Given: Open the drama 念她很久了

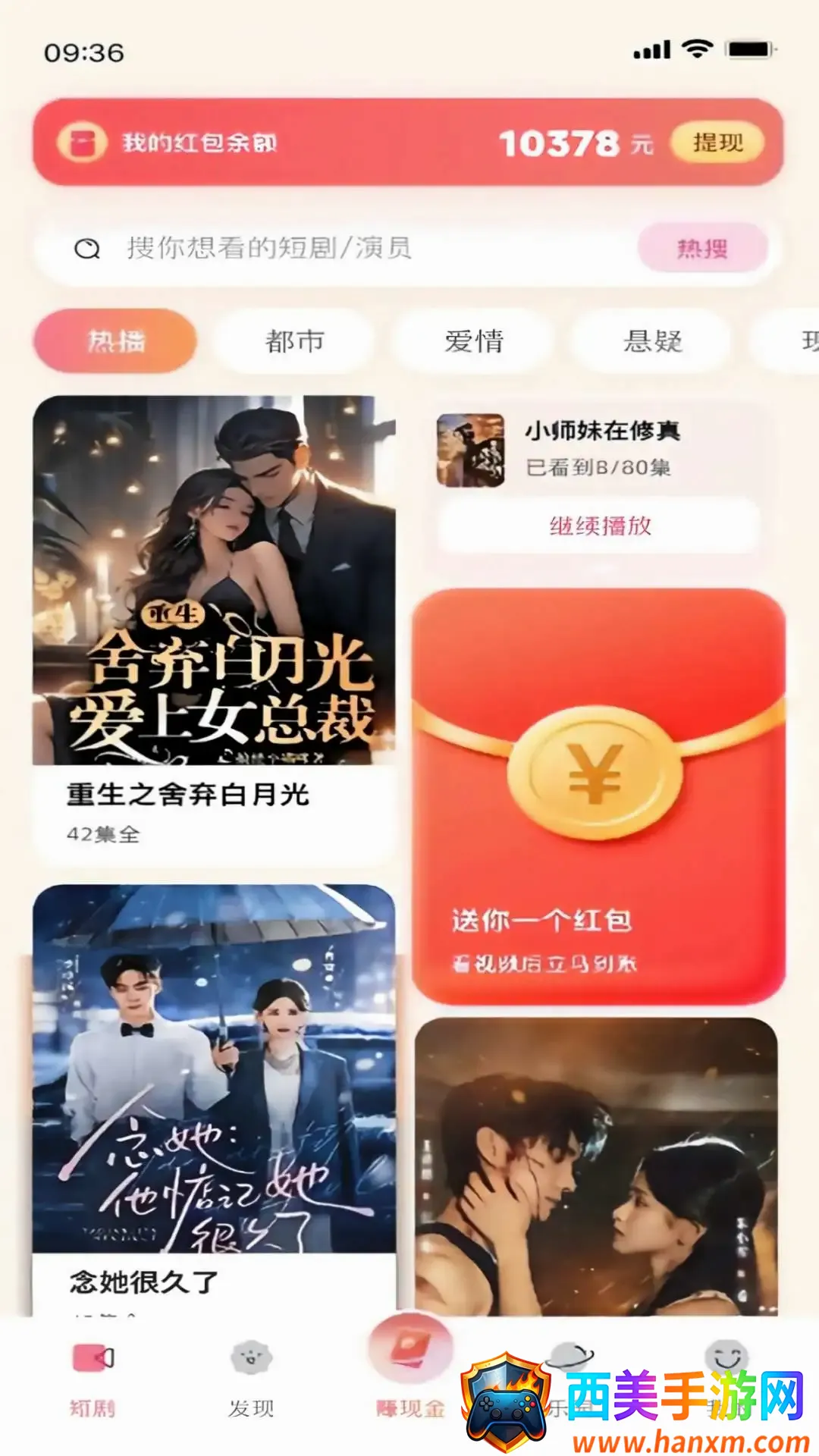Looking at the screenshot, I should tap(214, 1100).
